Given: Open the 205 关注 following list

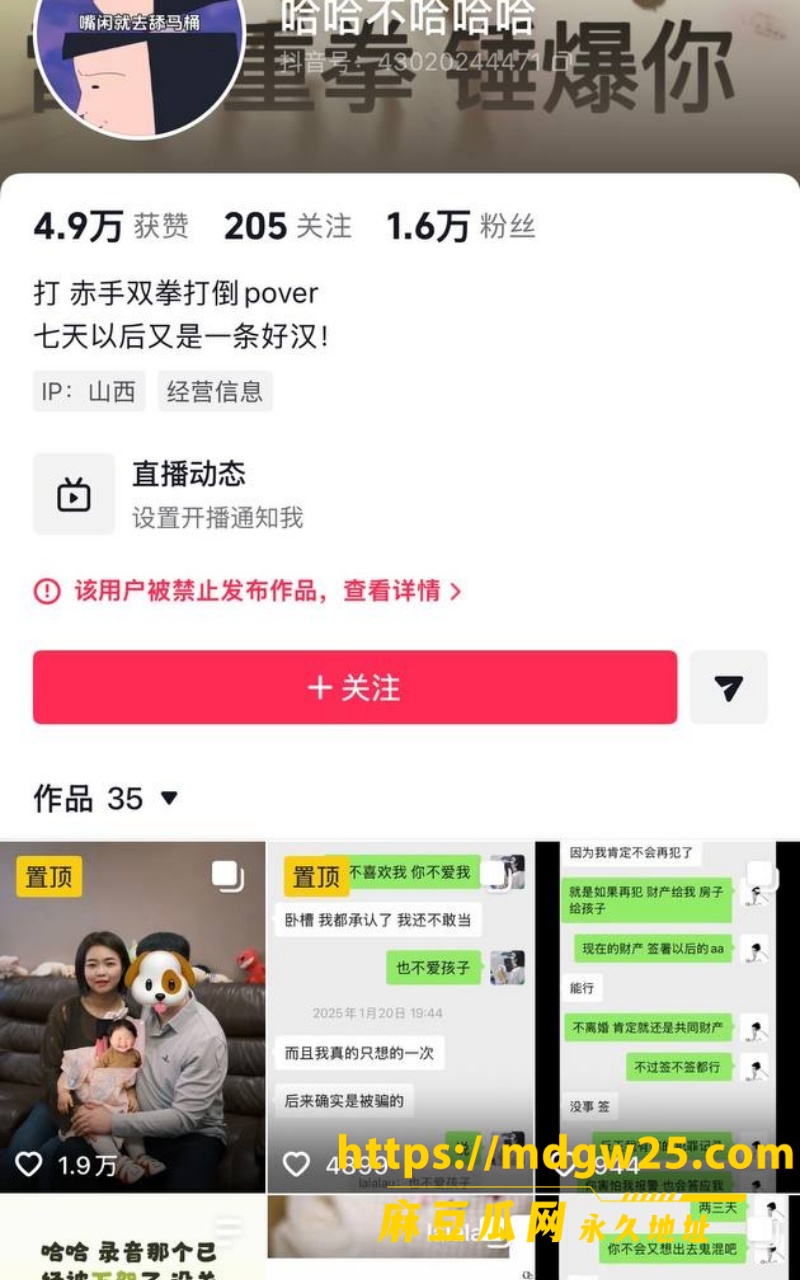Looking at the screenshot, I should [288, 227].
